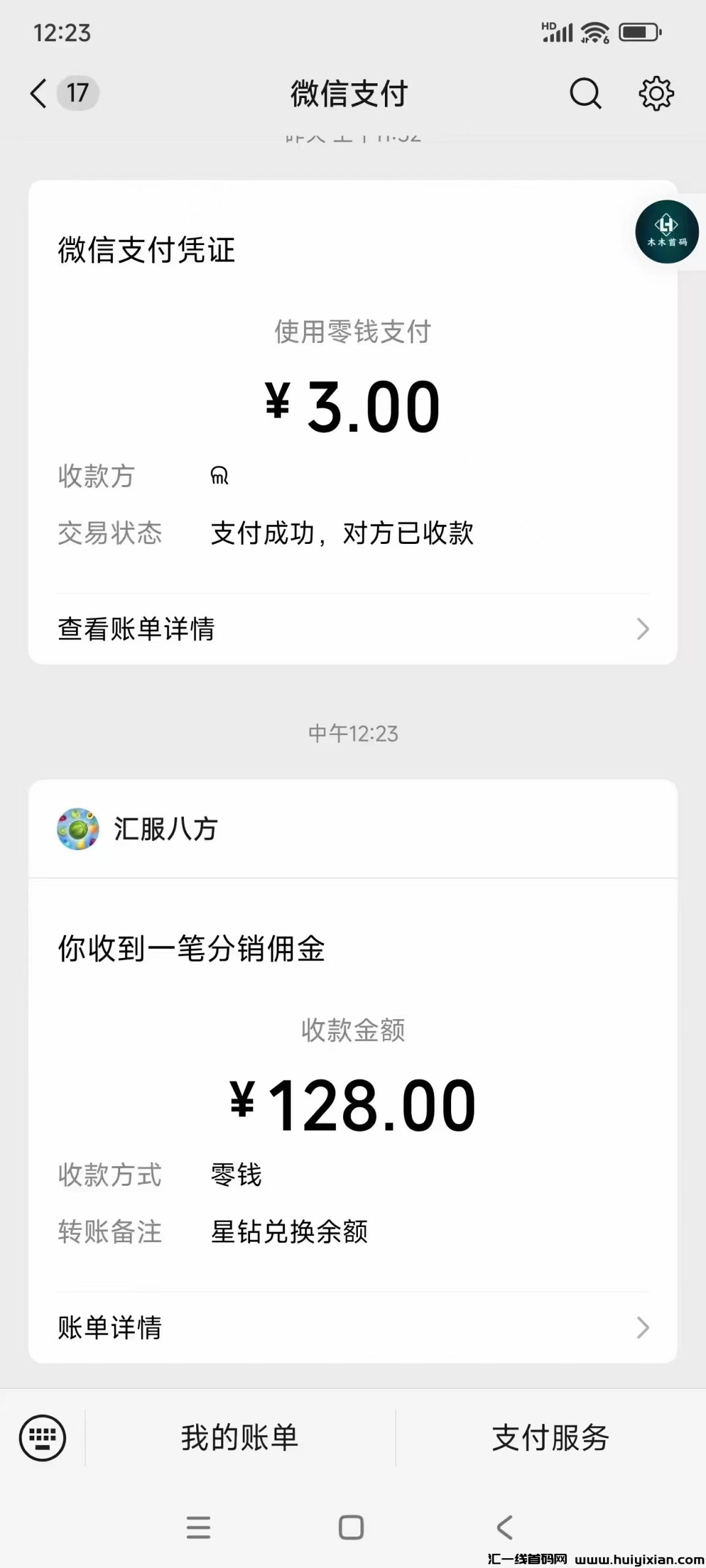Tap the merchant icon beside 收款方
706x1568 pixels.
tap(221, 476)
